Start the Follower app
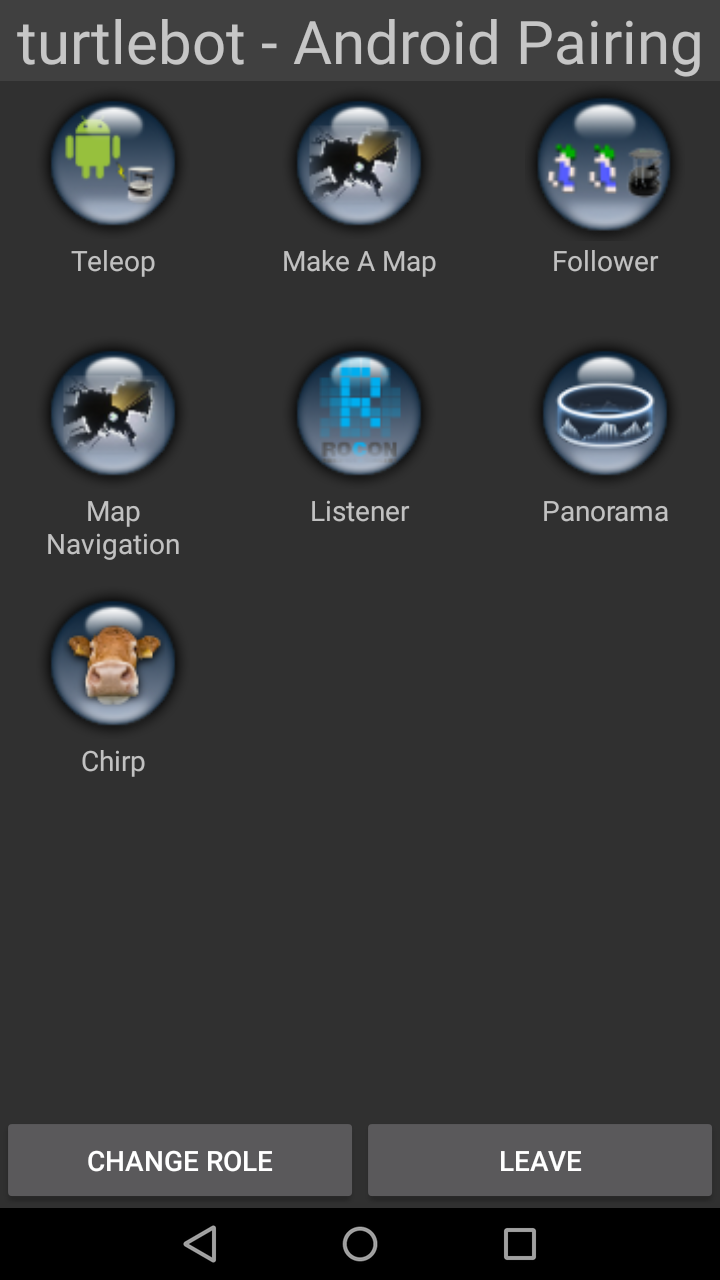This screenshot has width=720, height=1280. point(605,165)
